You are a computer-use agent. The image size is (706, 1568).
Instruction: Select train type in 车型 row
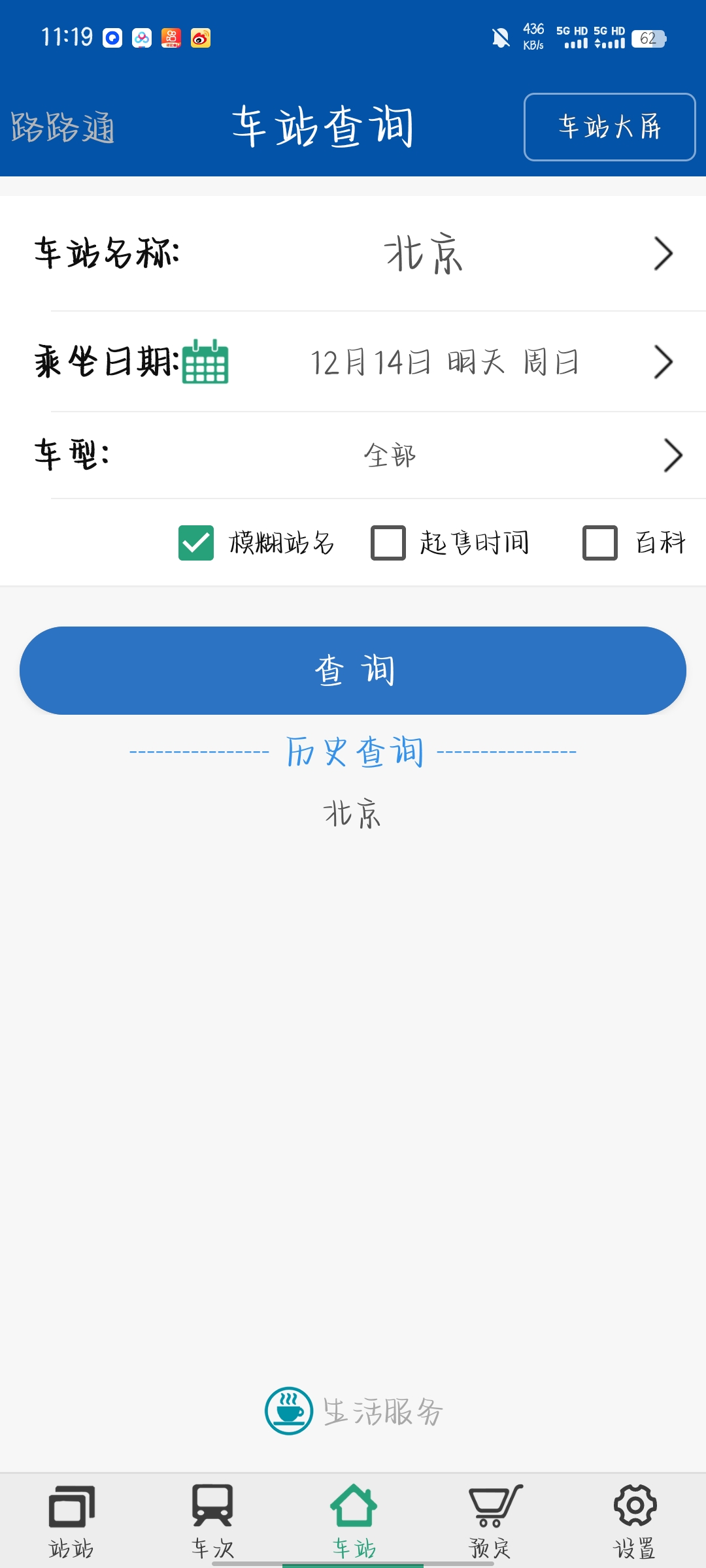pyautogui.click(x=391, y=455)
